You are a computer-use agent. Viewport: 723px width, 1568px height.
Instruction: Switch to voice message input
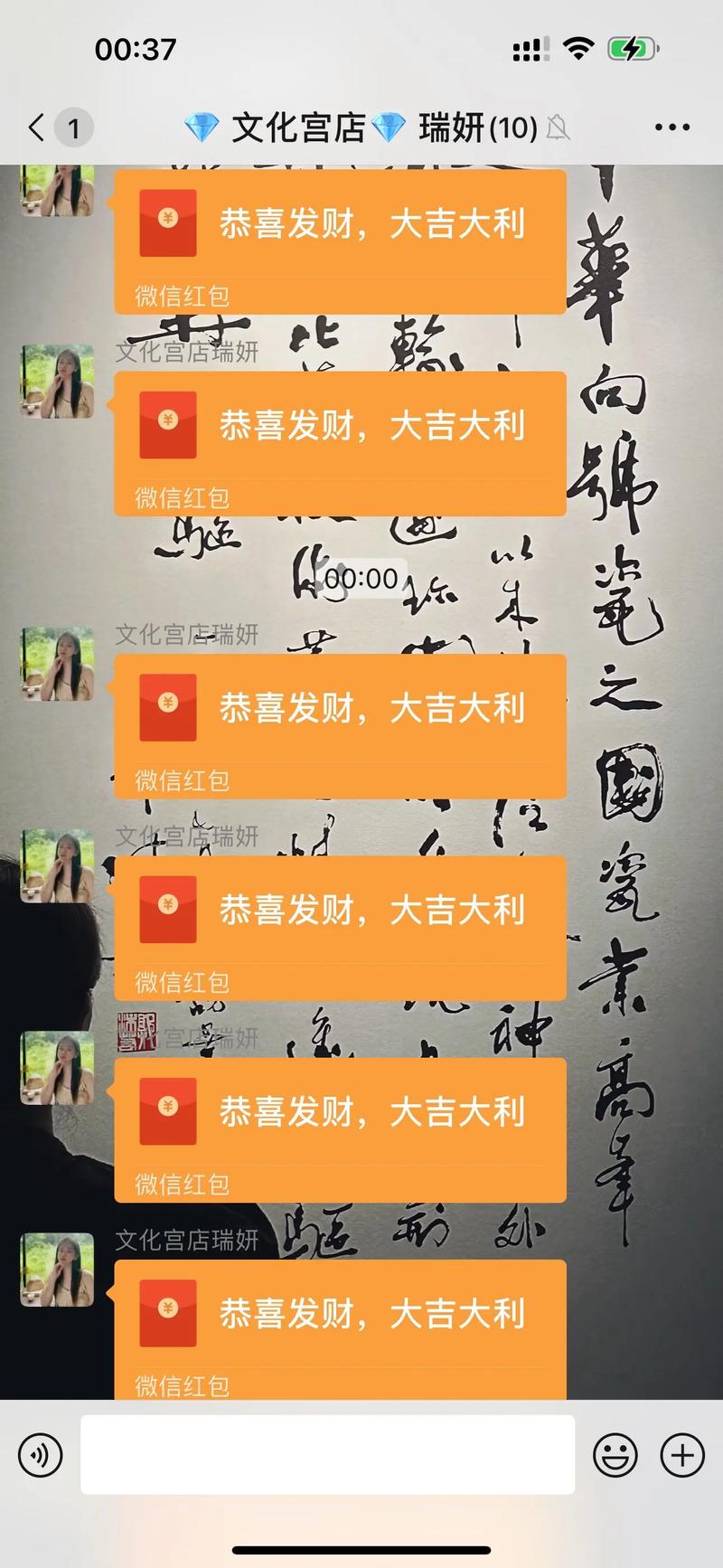pyautogui.click(x=41, y=1455)
